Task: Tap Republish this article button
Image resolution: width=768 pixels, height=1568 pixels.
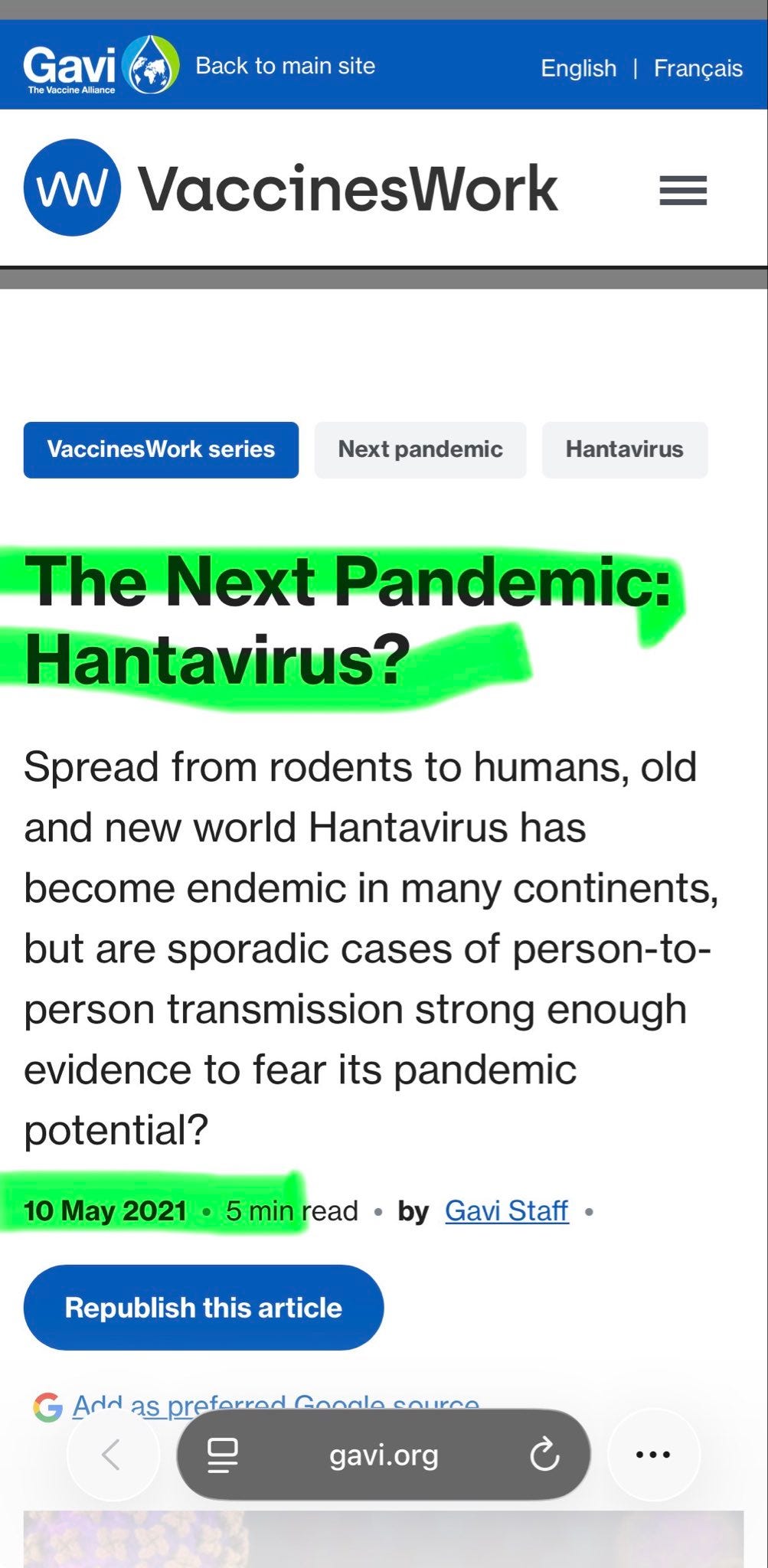Action: coord(204,1308)
